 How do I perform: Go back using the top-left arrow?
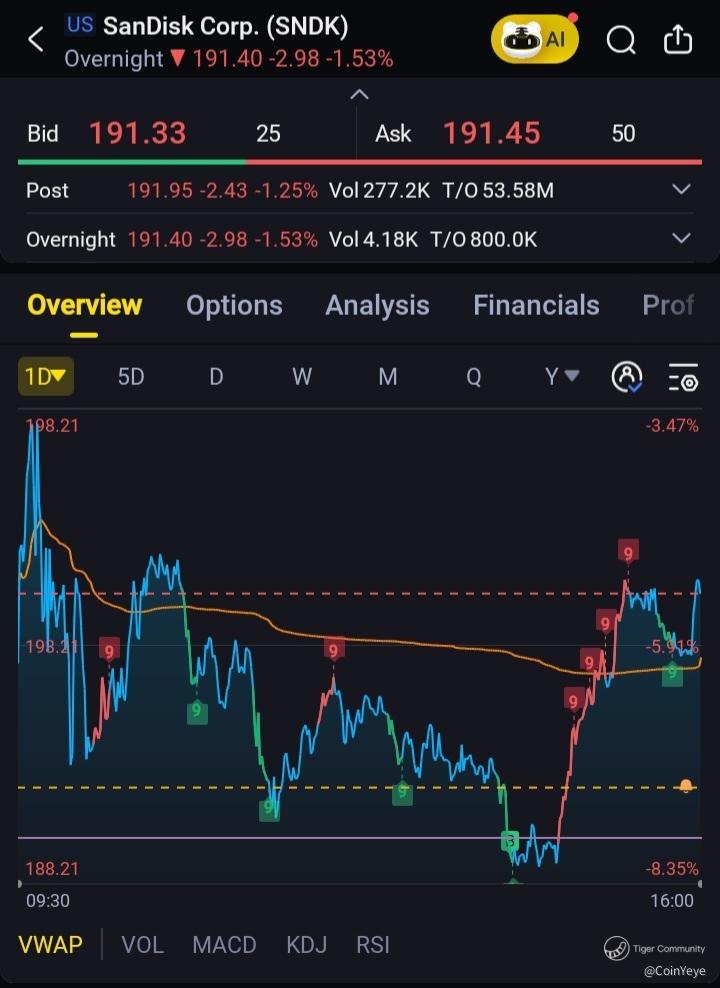tap(36, 40)
